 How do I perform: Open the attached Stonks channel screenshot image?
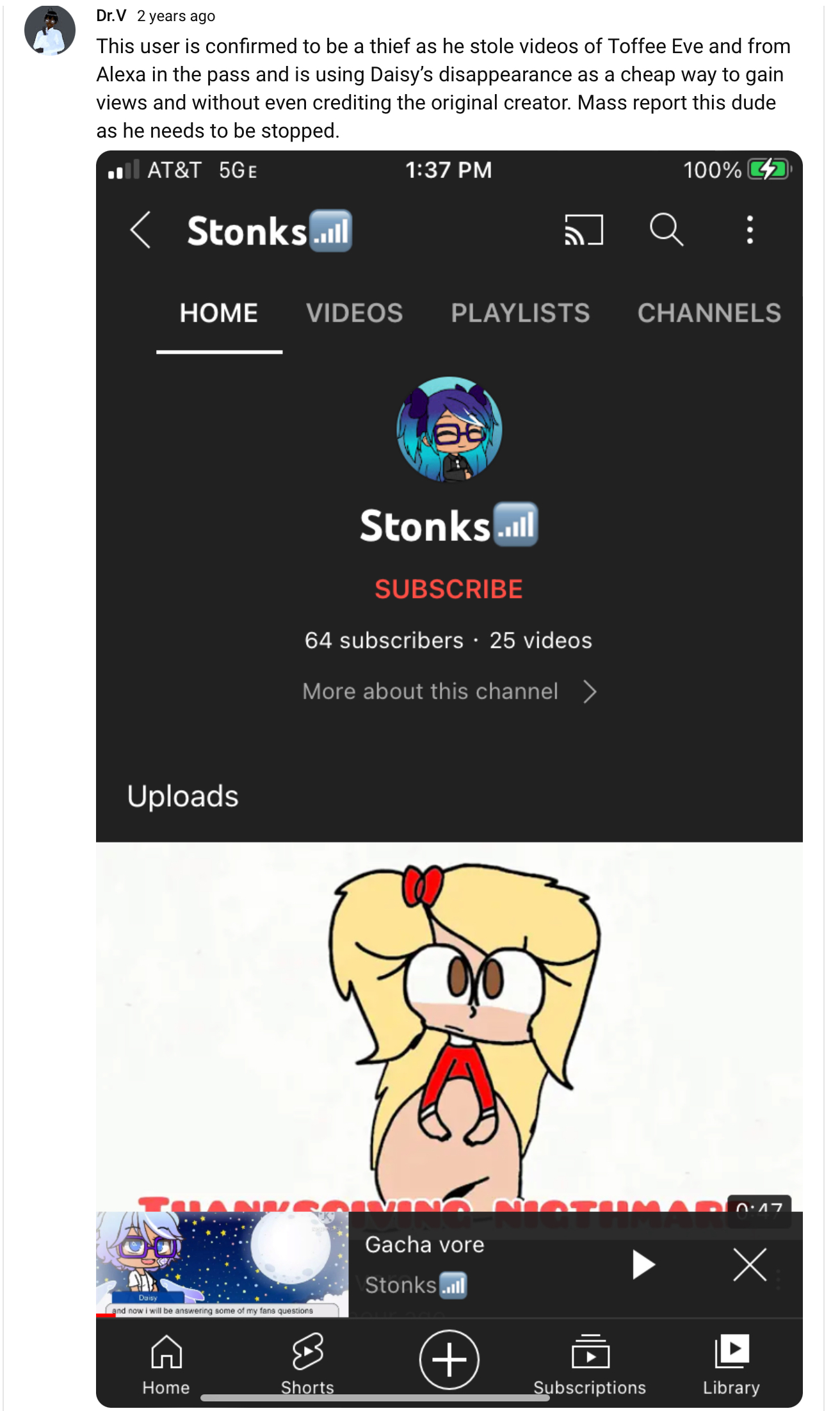click(x=449, y=779)
